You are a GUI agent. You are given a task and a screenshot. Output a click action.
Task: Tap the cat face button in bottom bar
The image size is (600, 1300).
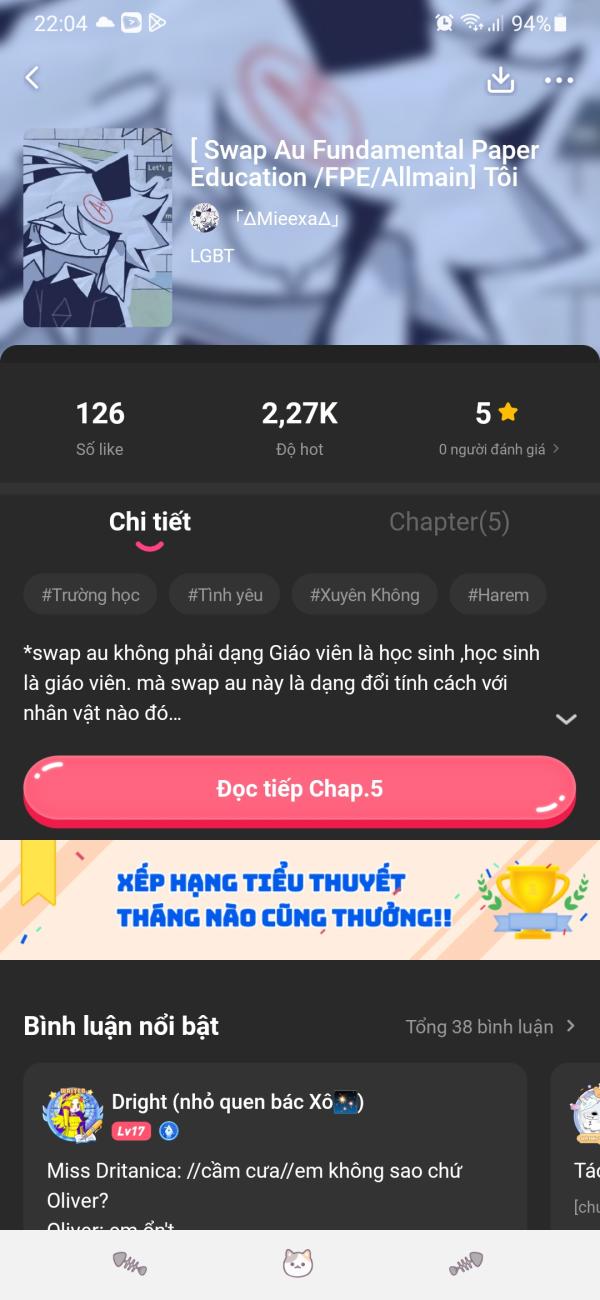coord(298,1263)
